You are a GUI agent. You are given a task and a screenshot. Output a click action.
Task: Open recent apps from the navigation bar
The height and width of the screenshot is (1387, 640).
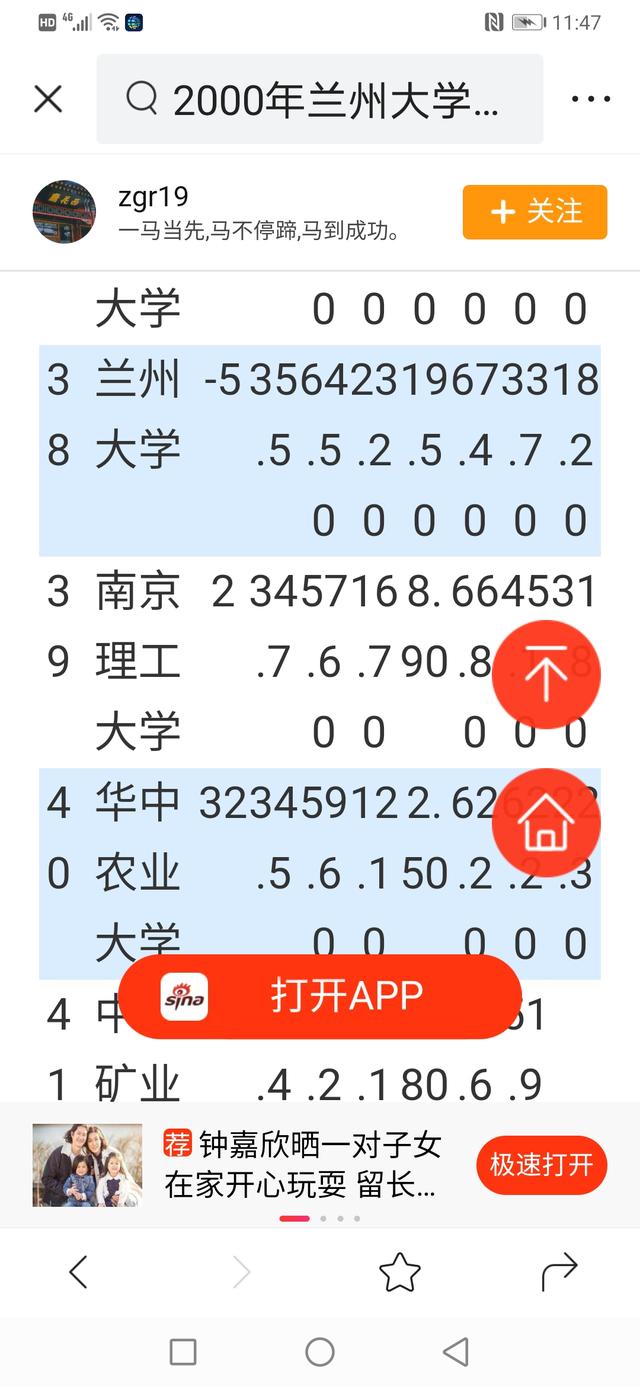(183, 1352)
